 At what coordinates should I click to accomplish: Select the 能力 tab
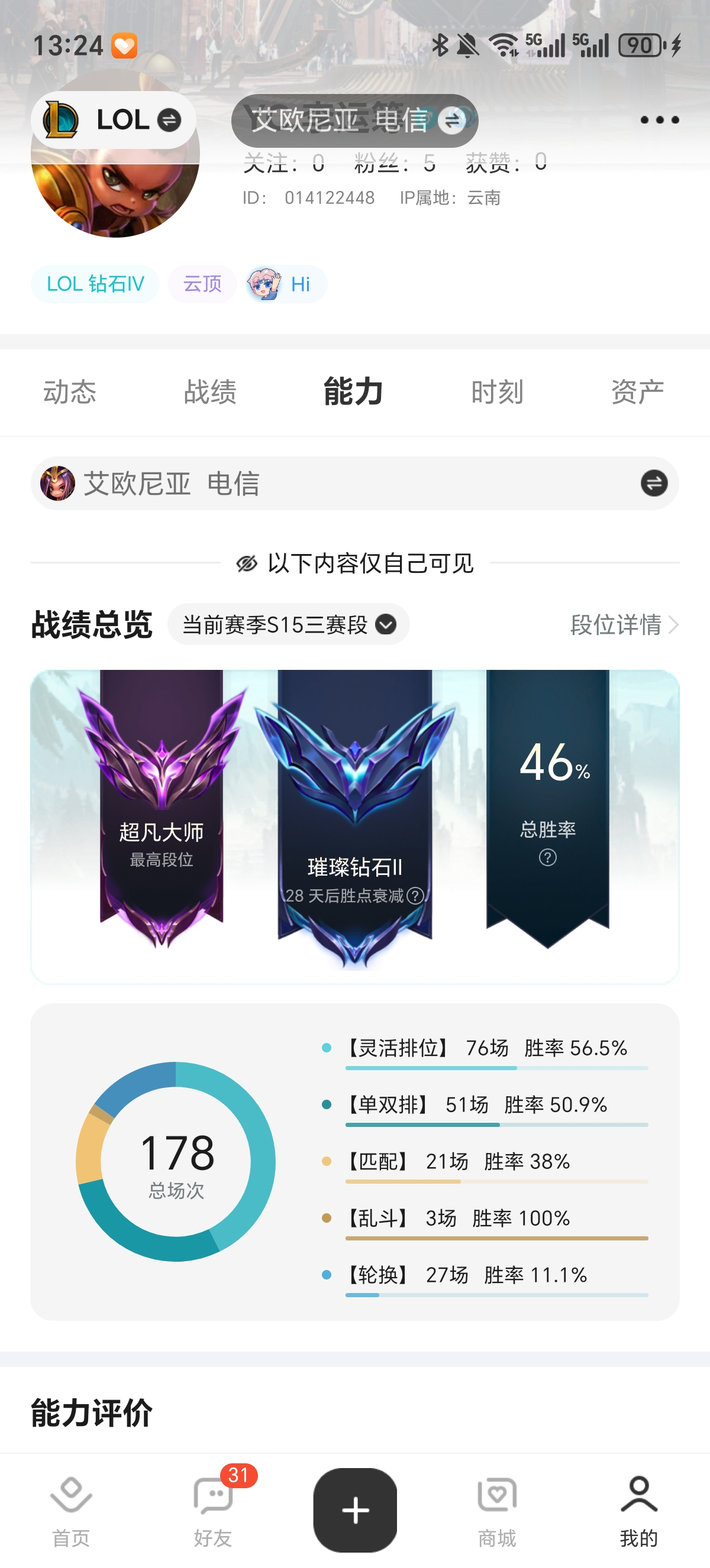pos(354,391)
